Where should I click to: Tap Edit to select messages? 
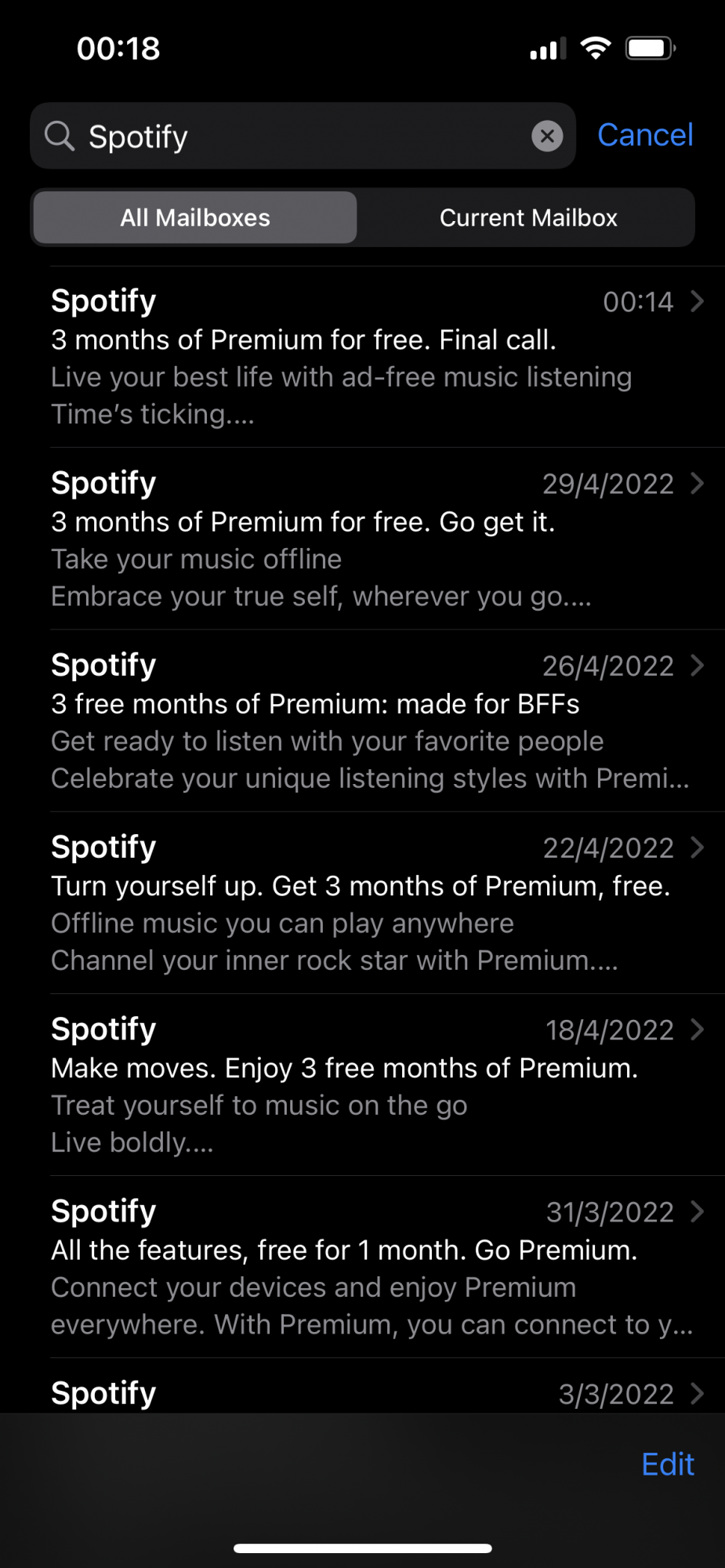[668, 1464]
